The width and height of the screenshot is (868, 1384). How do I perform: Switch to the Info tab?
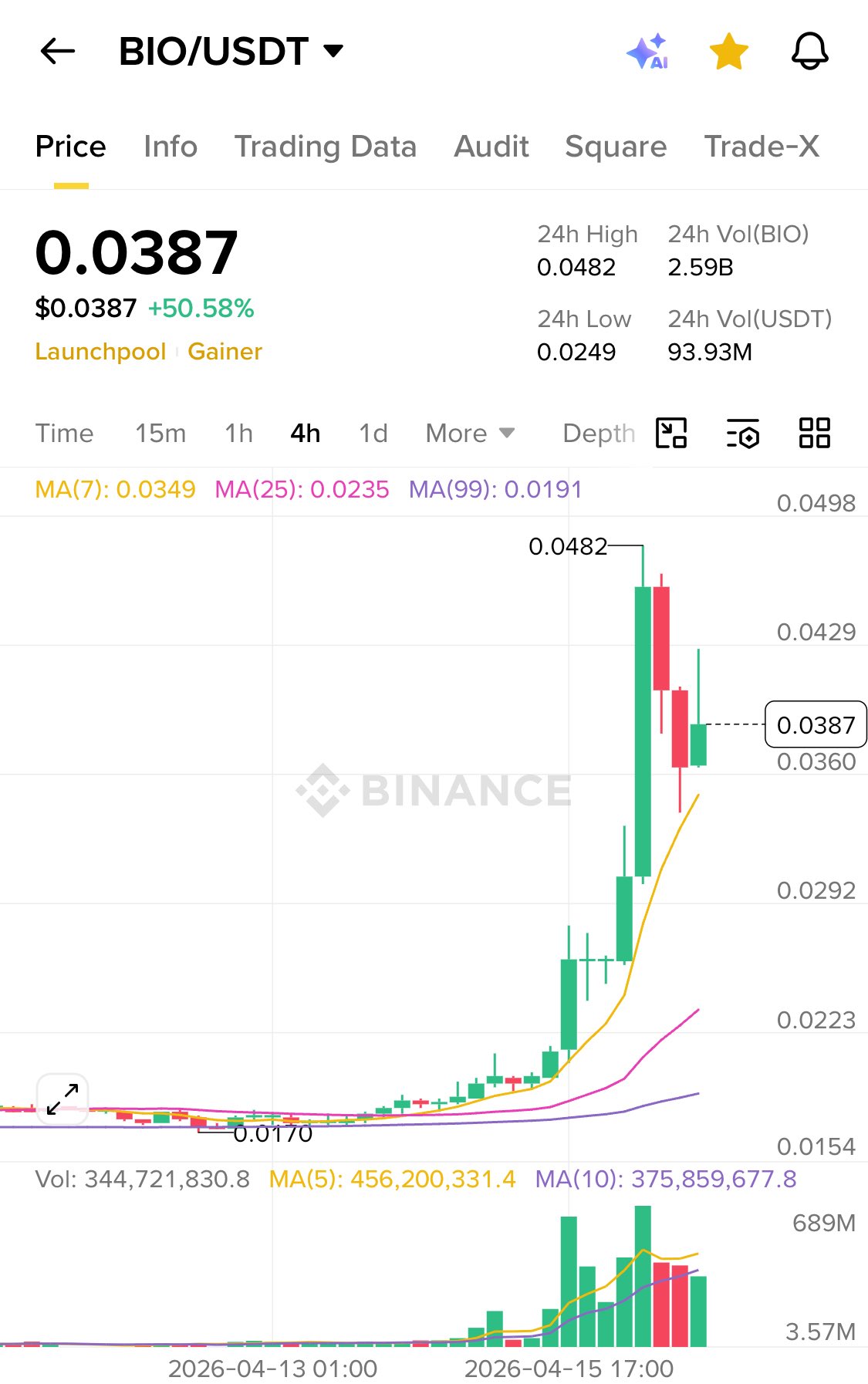click(x=171, y=147)
